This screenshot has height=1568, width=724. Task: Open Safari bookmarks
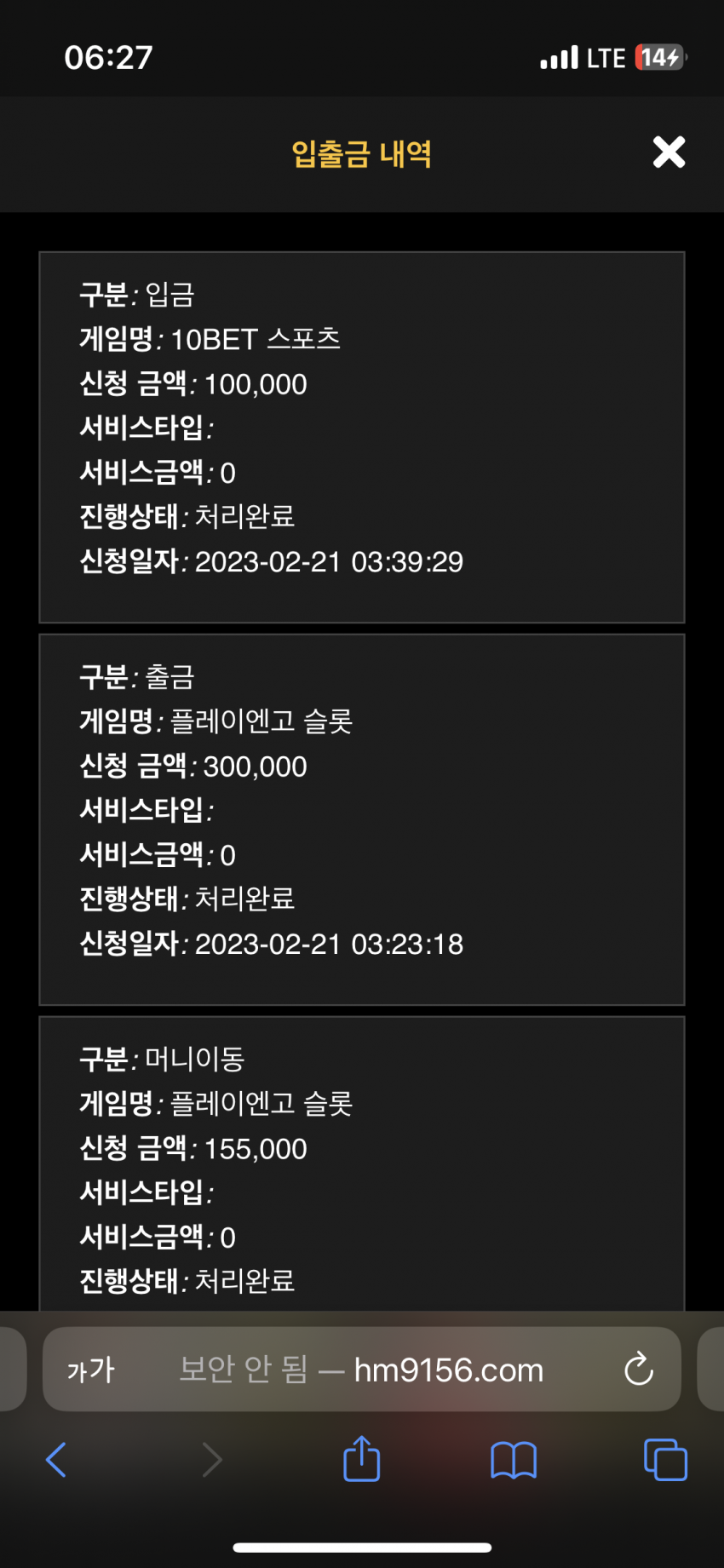514,1460
